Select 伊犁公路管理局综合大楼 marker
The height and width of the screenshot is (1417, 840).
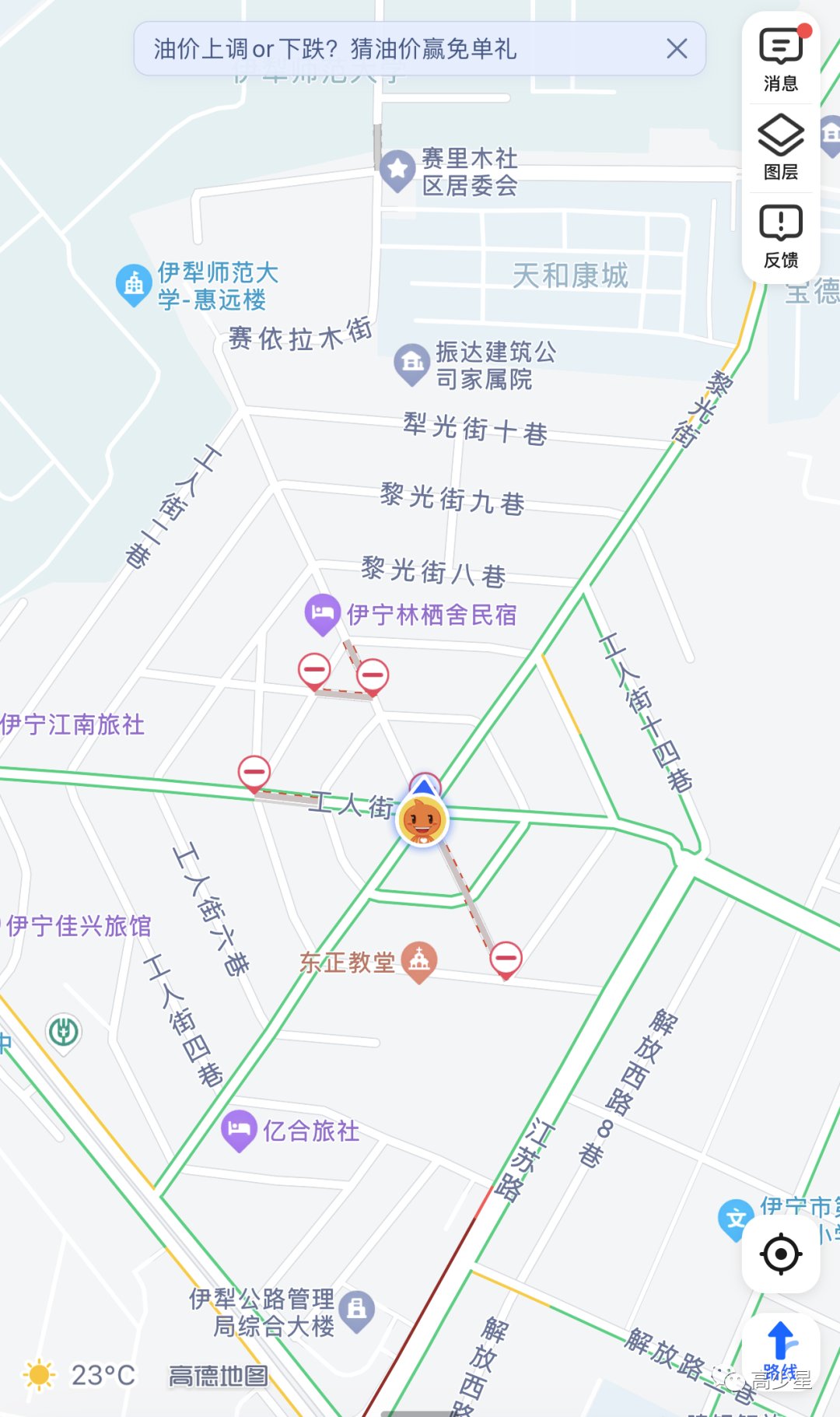click(357, 1310)
